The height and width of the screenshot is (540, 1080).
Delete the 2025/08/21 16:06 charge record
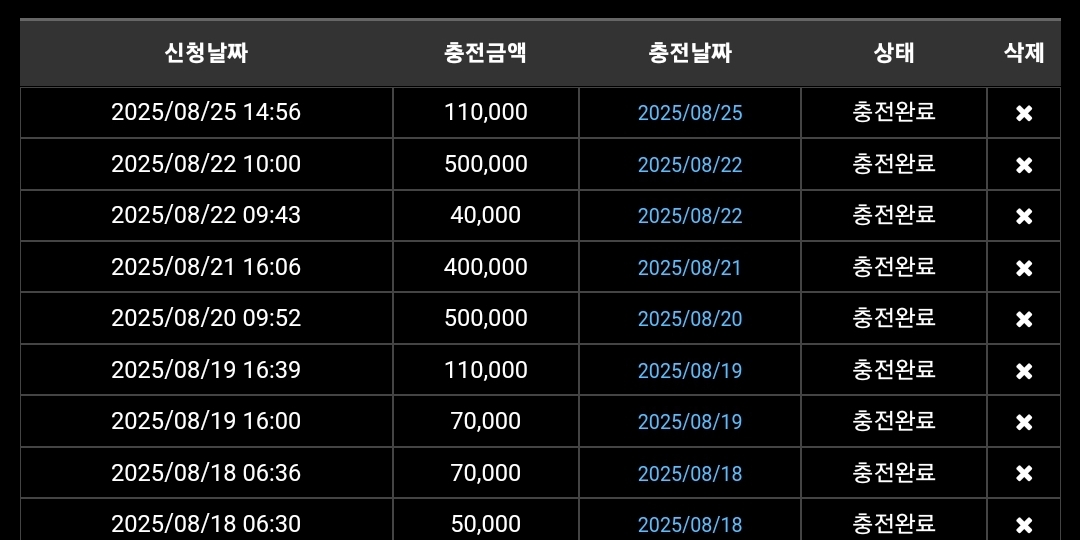(x=1024, y=268)
